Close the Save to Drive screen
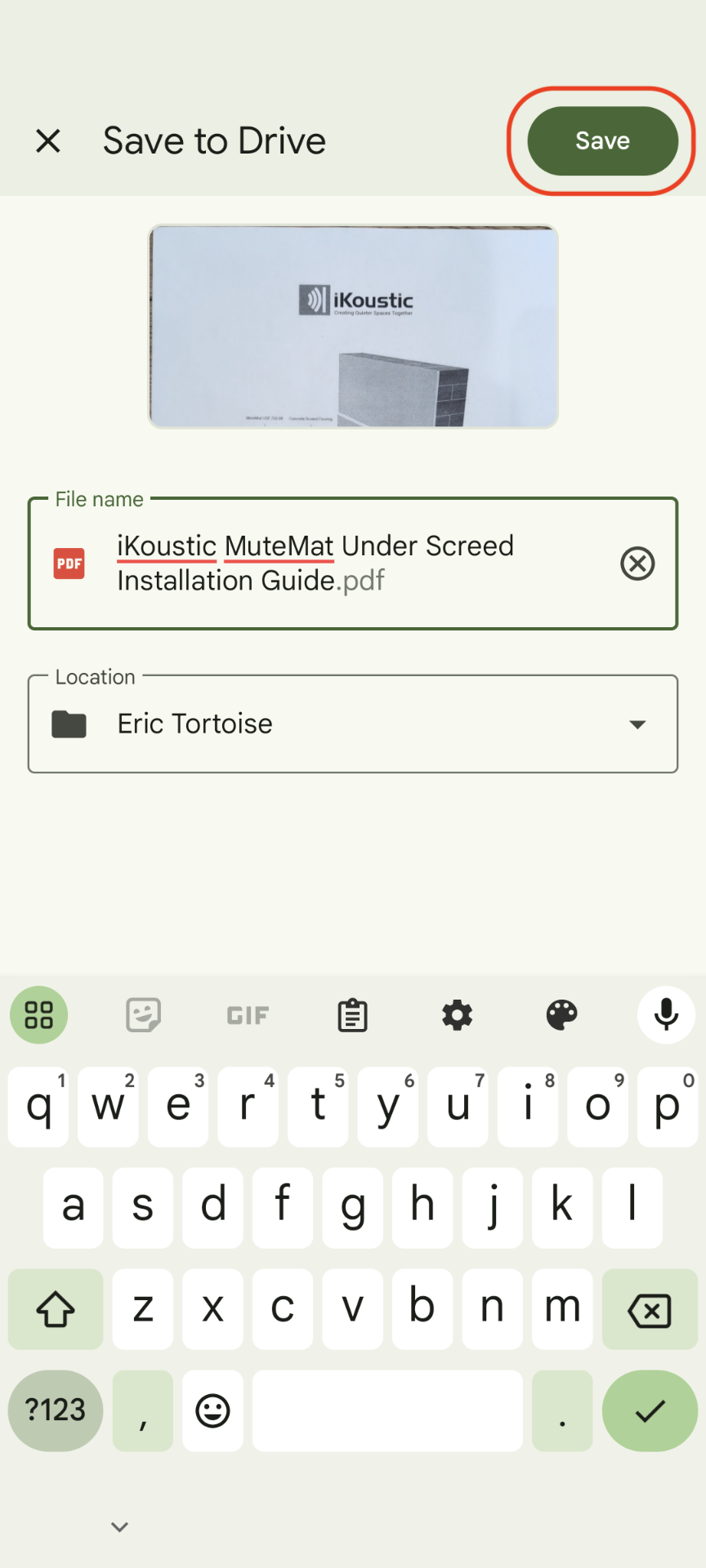The height and width of the screenshot is (1568, 706). (x=48, y=140)
